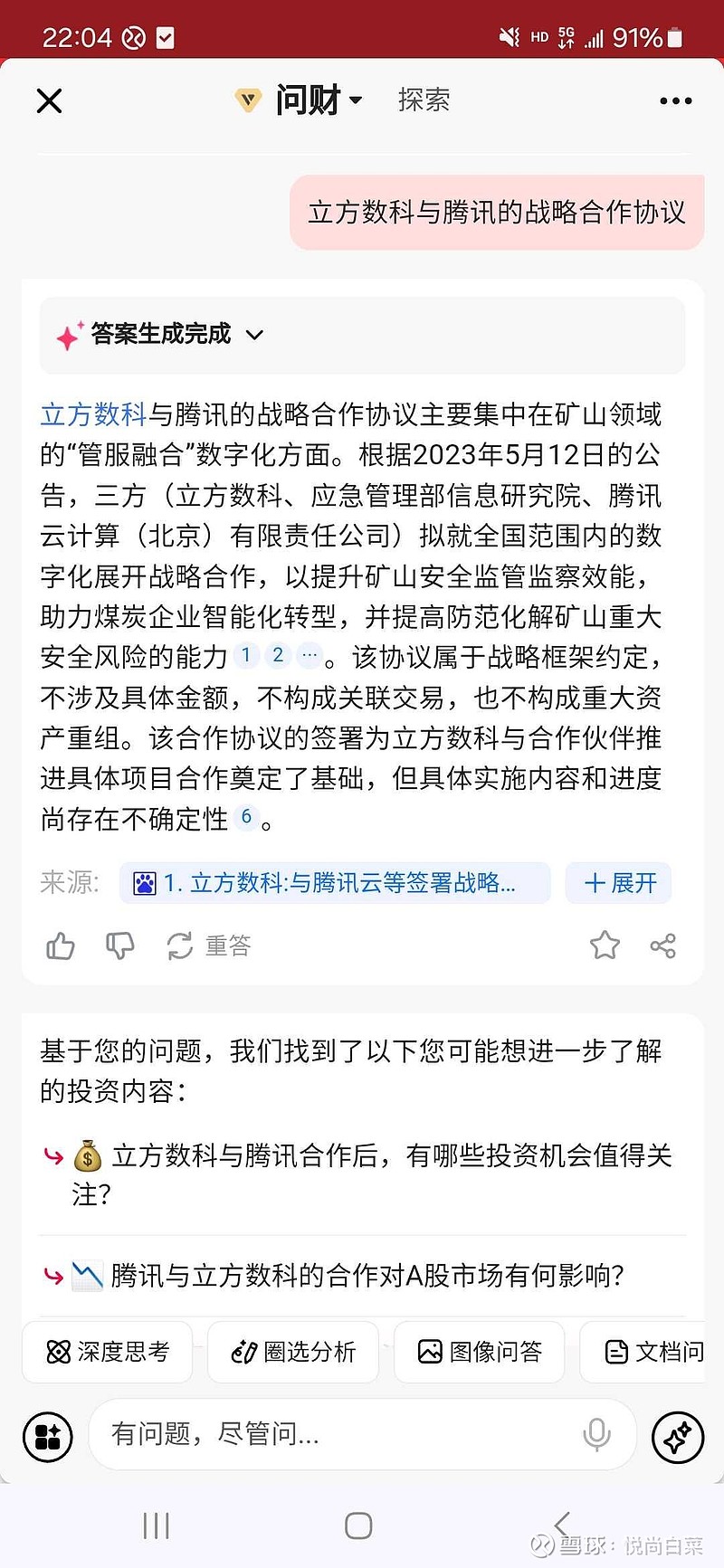The image size is (724, 1568).
Task: Open 图像问答 feature
Action: [x=480, y=1352]
